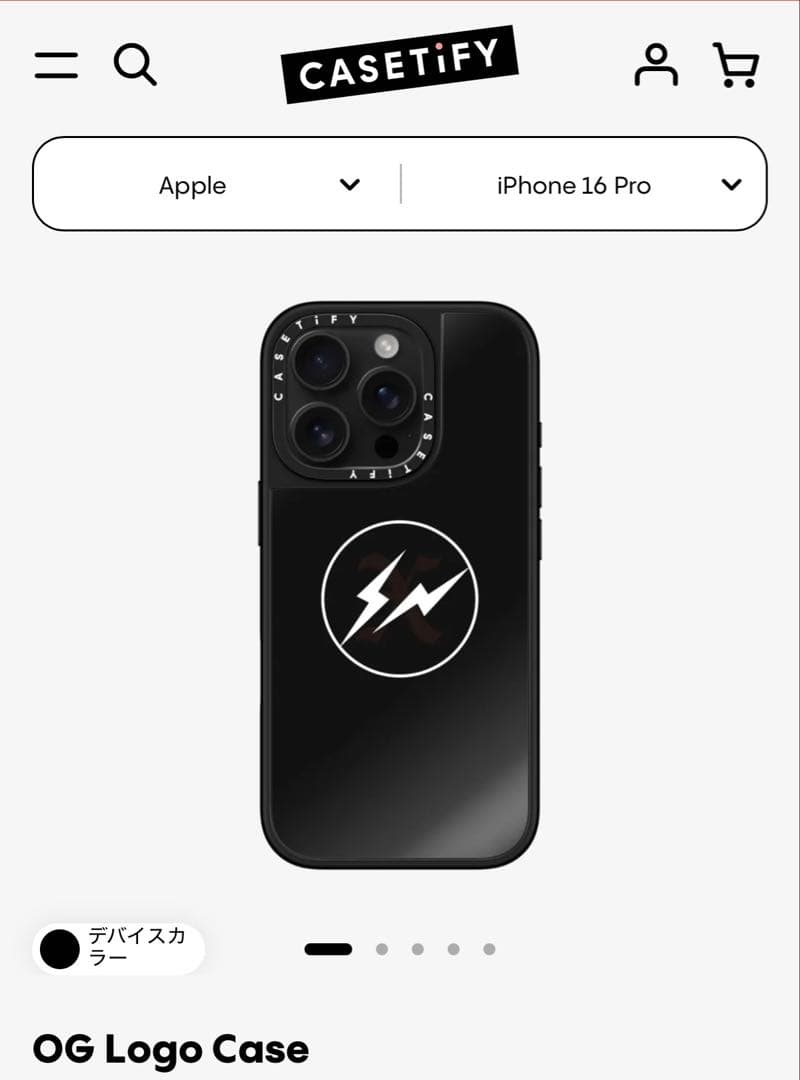The image size is (800, 1080).
Task: Click the person icon in the header
Action: tap(657, 65)
